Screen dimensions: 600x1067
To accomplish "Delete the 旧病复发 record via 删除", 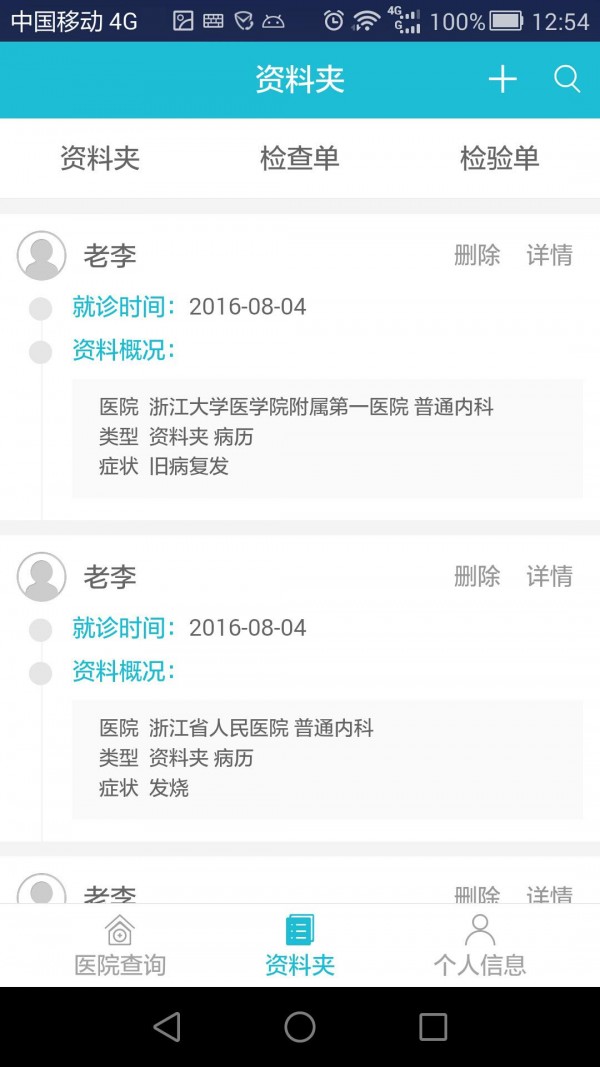I will [477, 255].
